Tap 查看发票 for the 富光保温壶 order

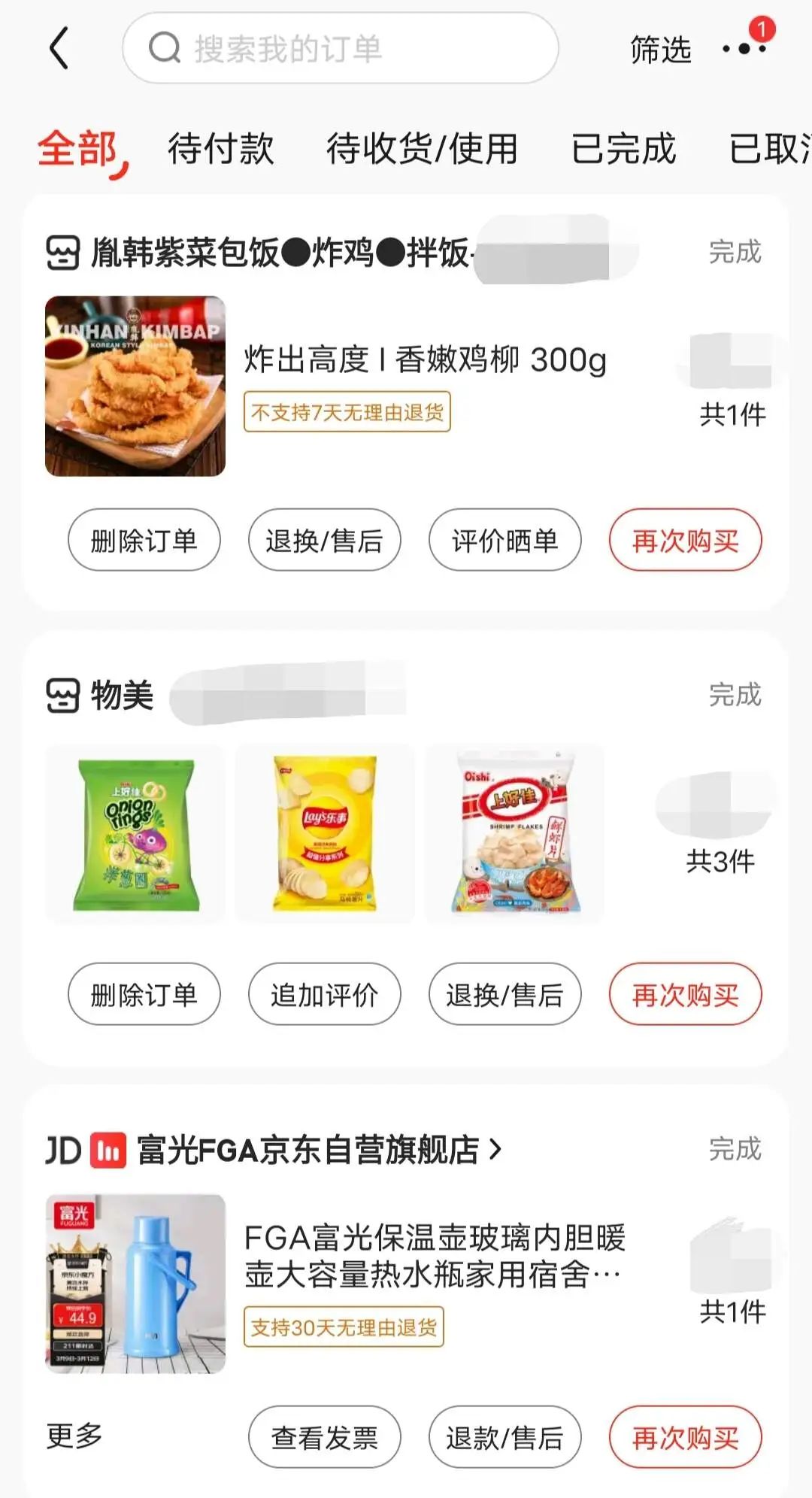click(x=324, y=1437)
